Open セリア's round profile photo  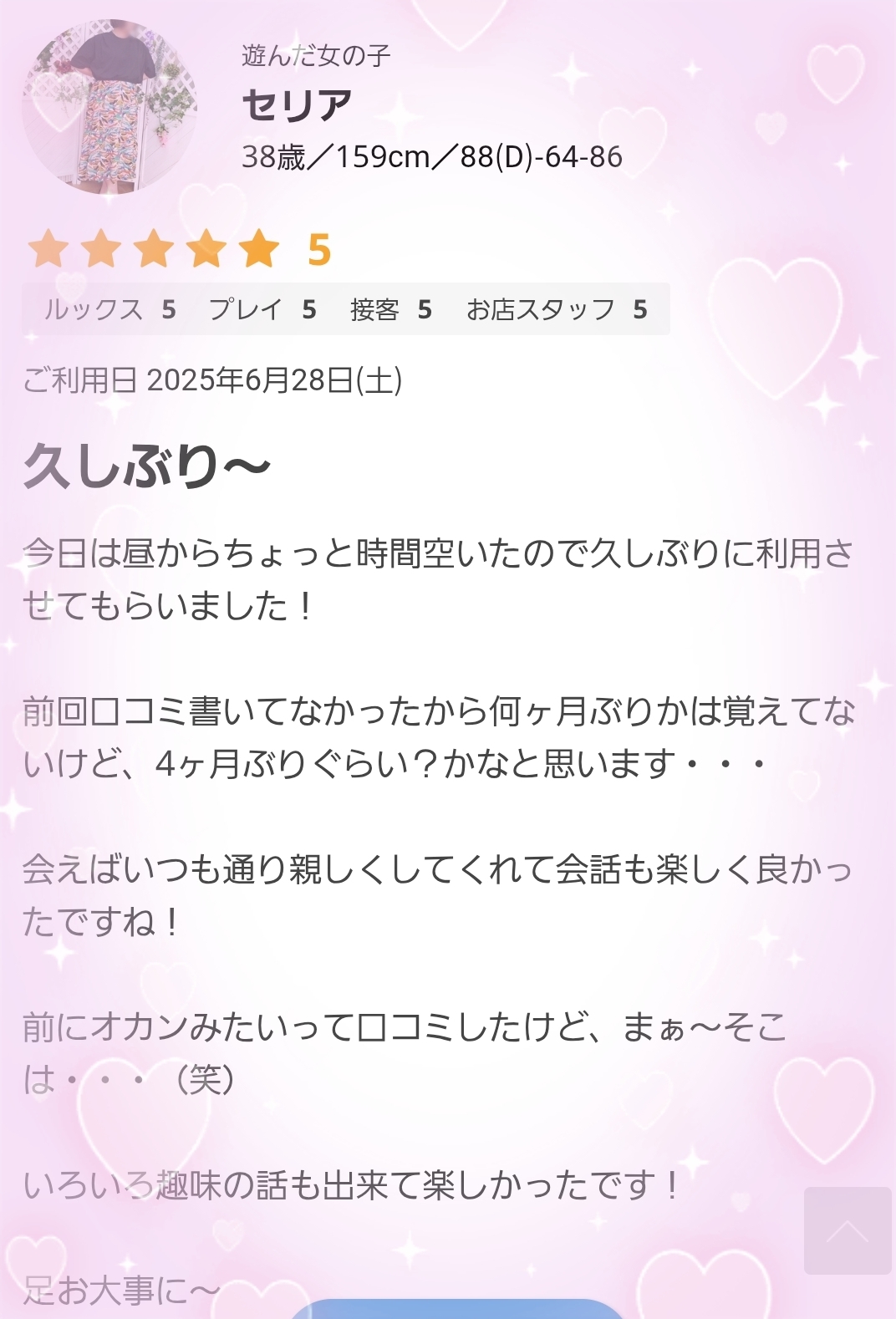pyautogui.click(x=109, y=106)
